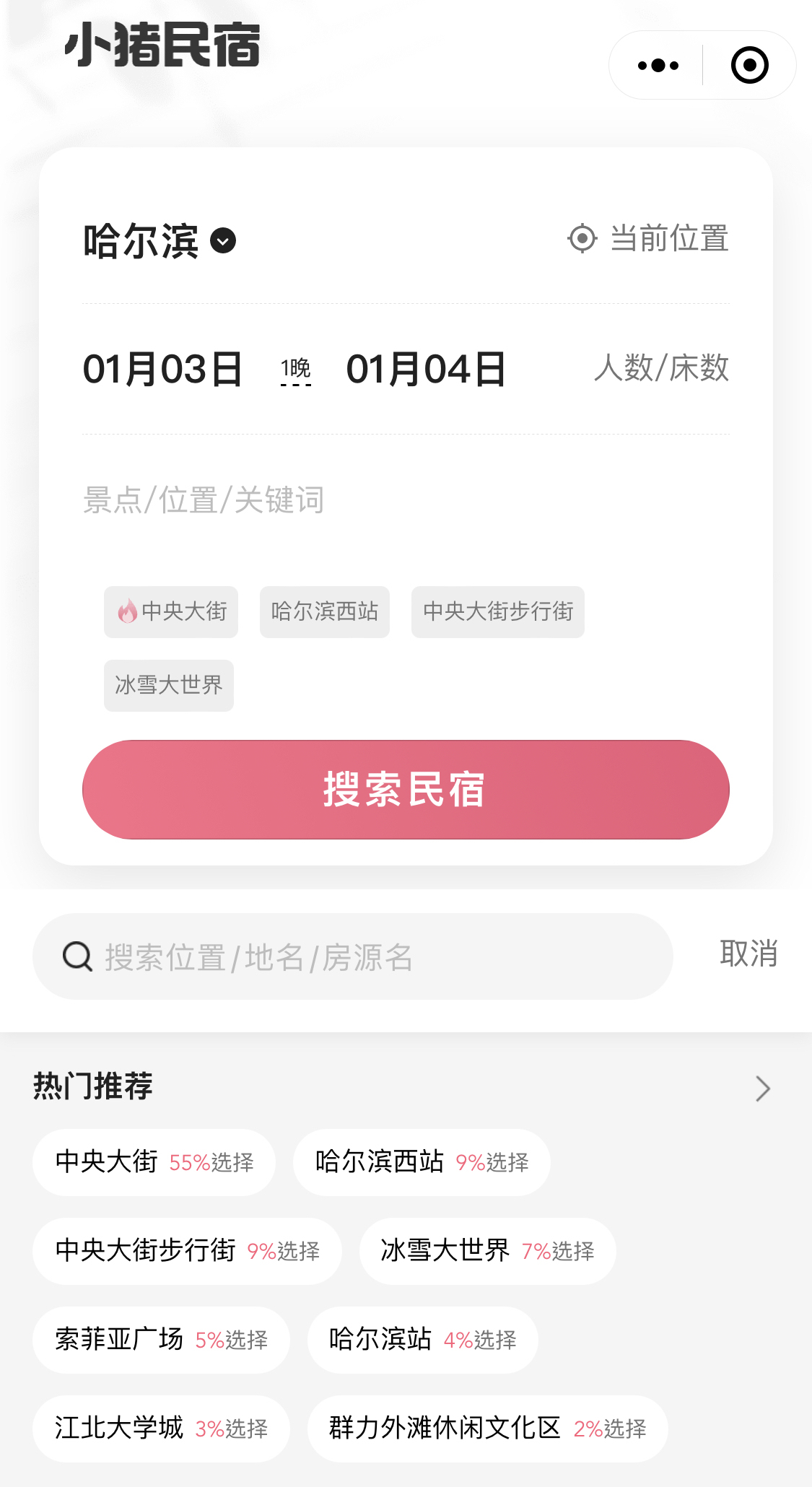
Task: Select 索菲亚广场 5%选择 recommendation
Action: tap(161, 1340)
